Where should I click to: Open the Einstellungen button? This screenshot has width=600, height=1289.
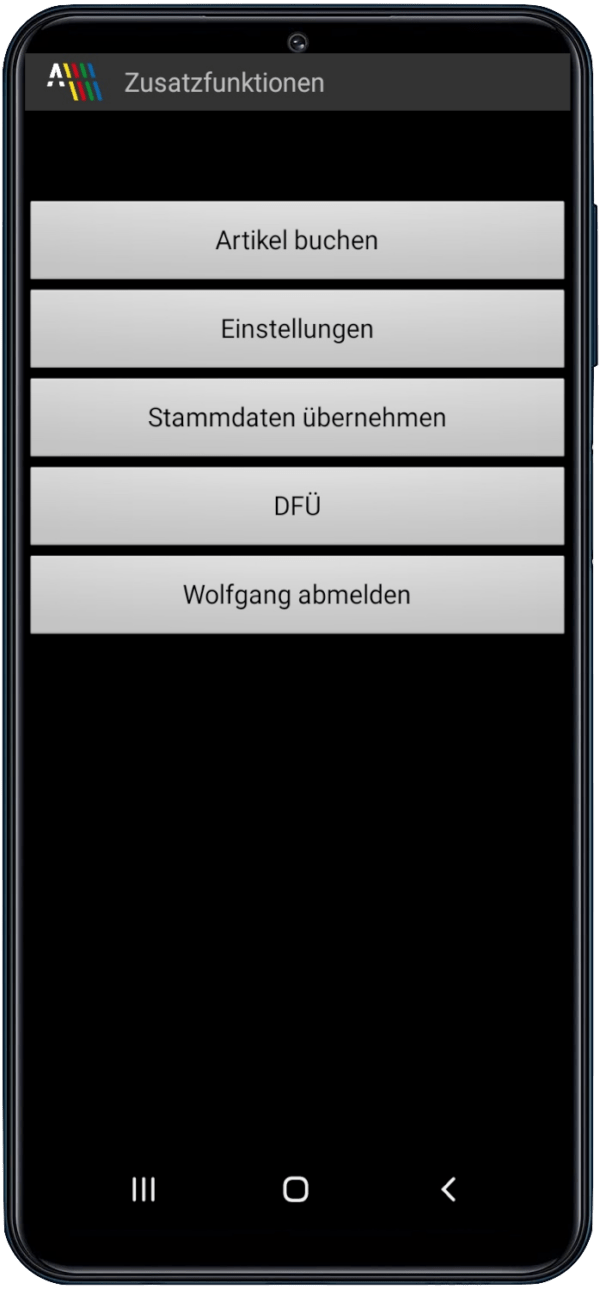pyautogui.click(x=297, y=329)
